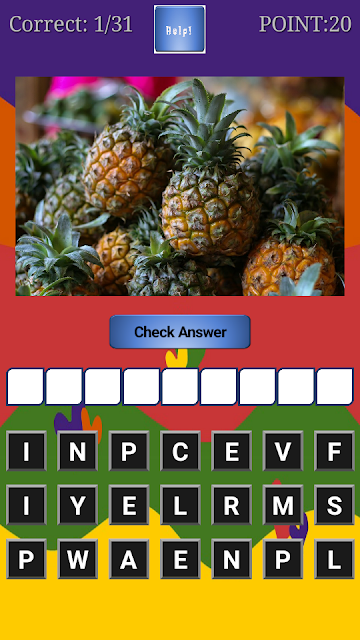Select the letter C tile

coord(180,451)
